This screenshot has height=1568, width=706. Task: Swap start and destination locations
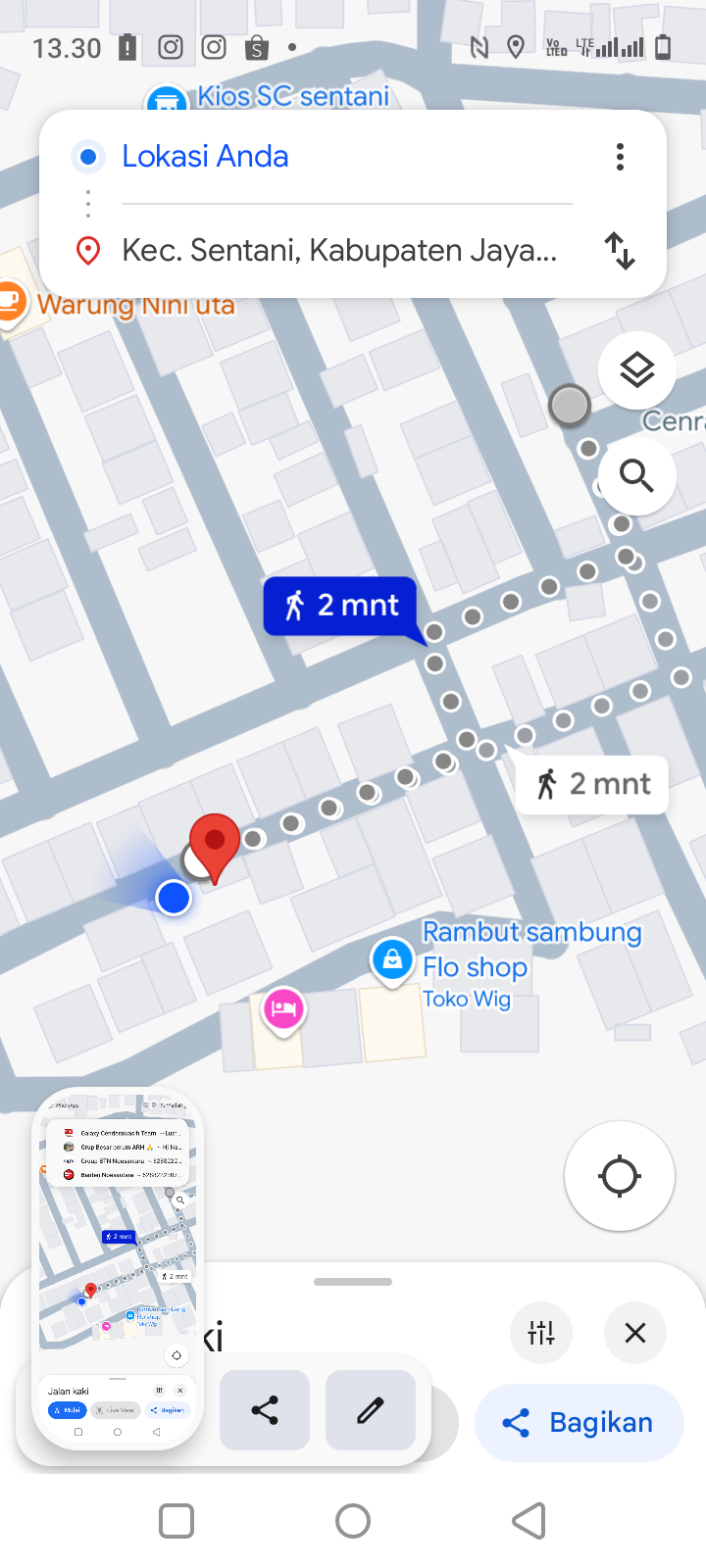click(x=620, y=251)
